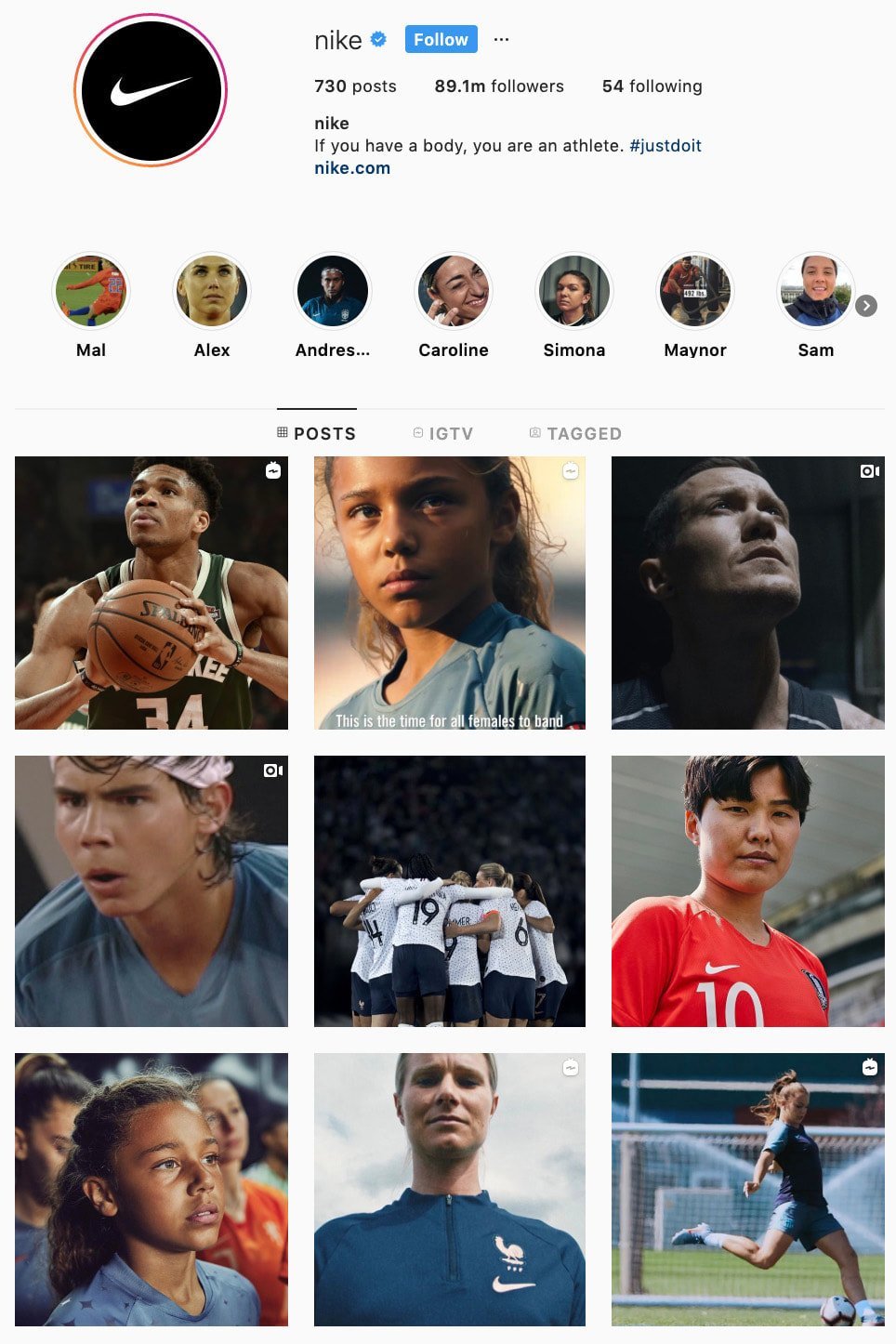
Task: Open the Simona story highlight
Action: (x=574, y=291)
